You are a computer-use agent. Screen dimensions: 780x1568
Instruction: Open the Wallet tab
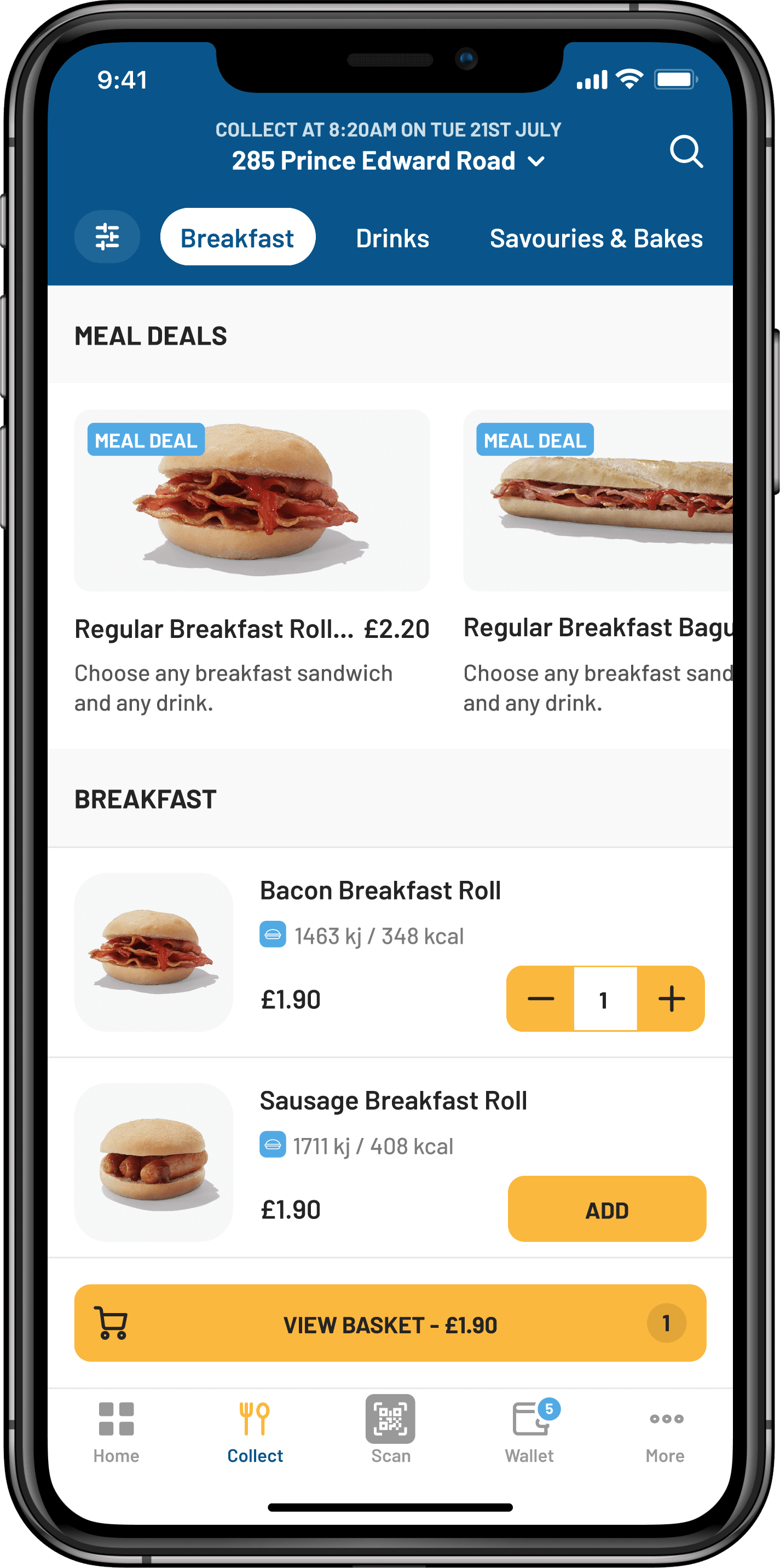coord(529,1432)
